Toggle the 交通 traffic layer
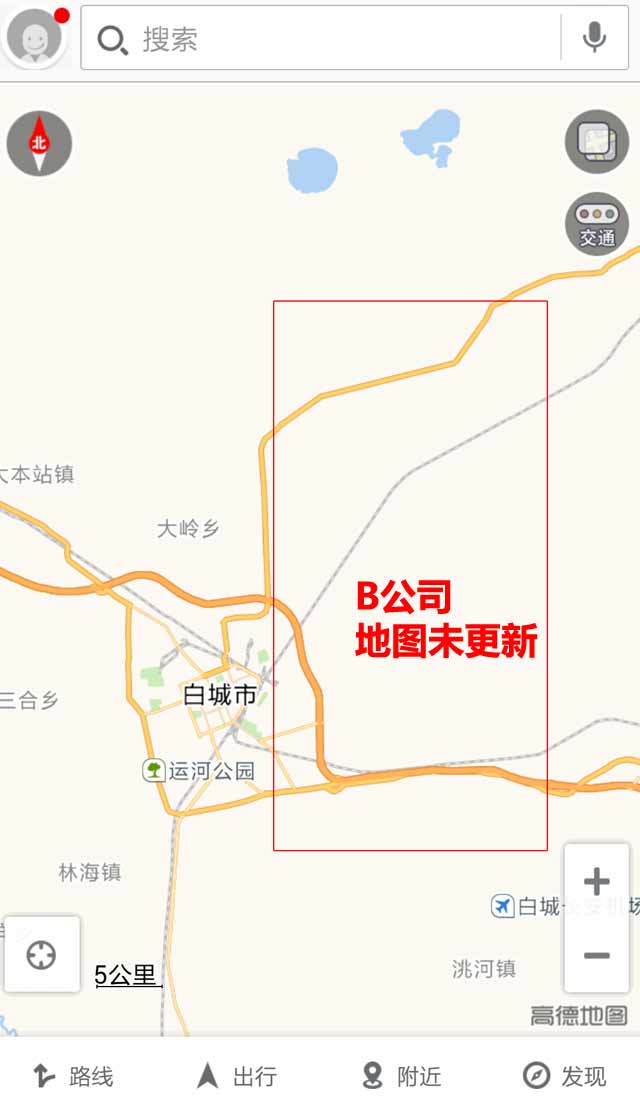This screenshot has height=1106, width=640. click(597, 224)
